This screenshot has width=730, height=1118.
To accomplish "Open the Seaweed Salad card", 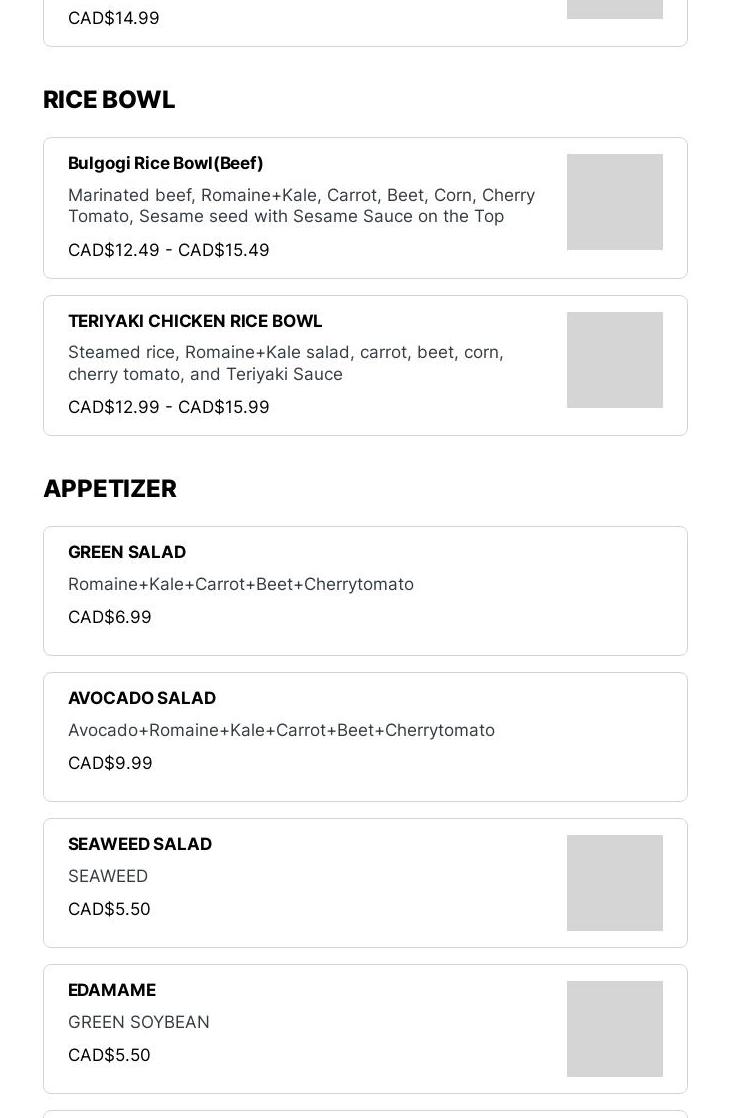I will coord(365,882).
